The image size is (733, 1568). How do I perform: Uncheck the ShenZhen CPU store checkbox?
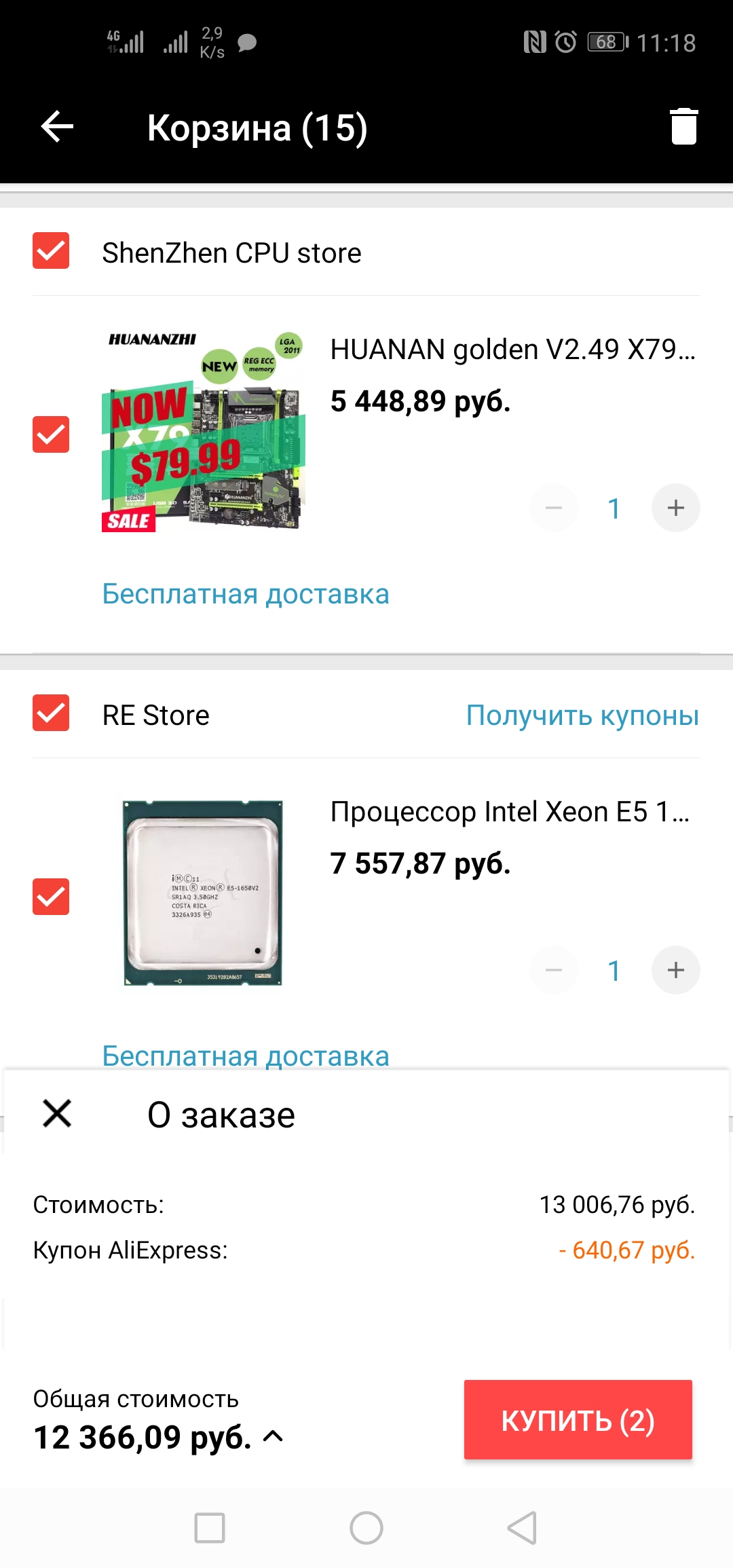(x=51, y=251)
